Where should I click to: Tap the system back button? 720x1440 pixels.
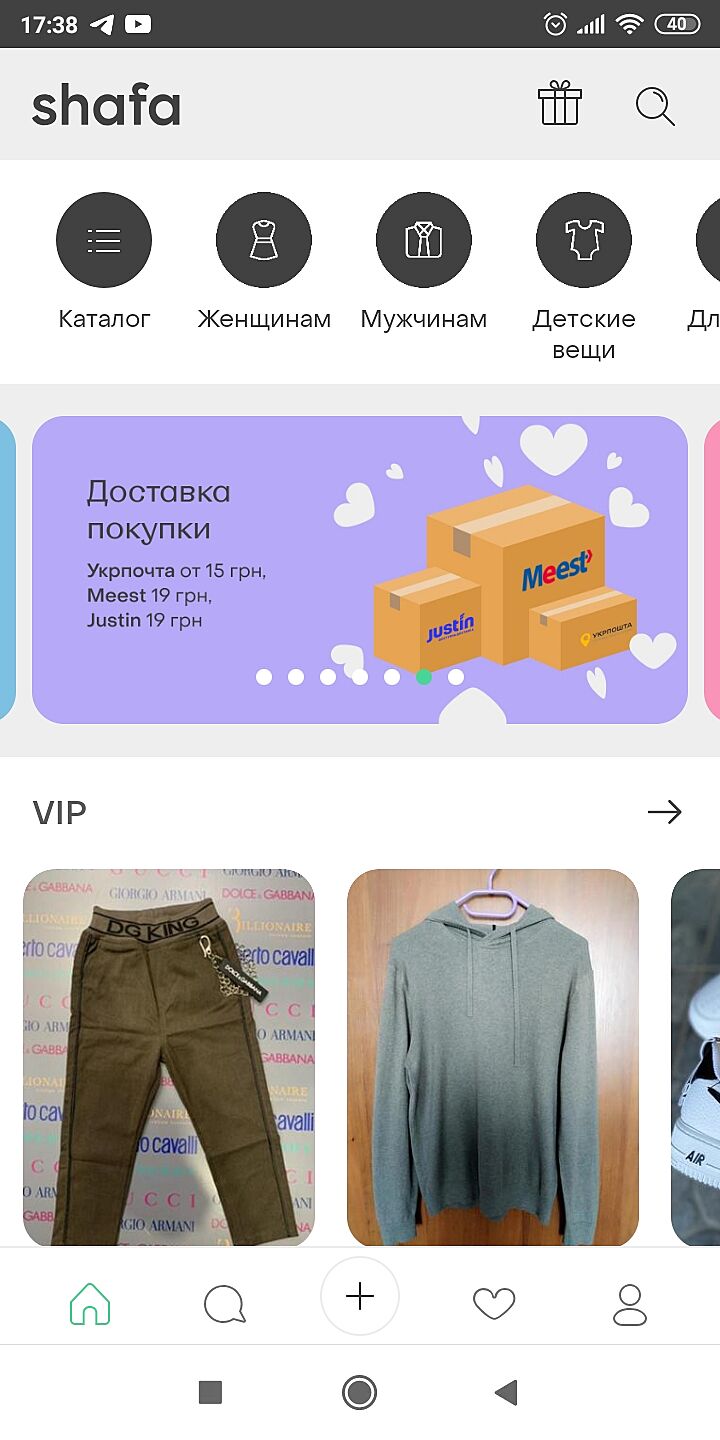pos(507,1392)
